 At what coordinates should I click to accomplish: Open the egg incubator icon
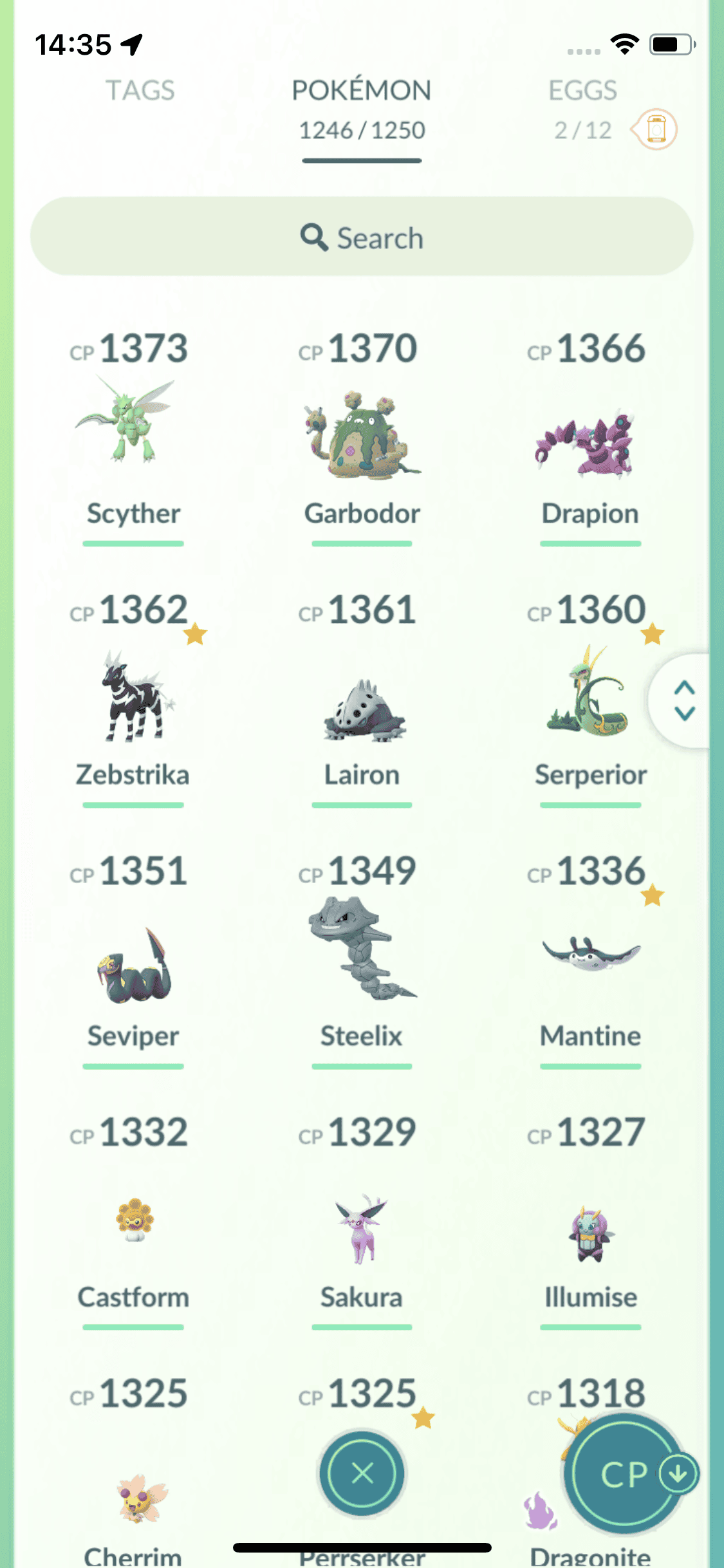pos(655,129)
